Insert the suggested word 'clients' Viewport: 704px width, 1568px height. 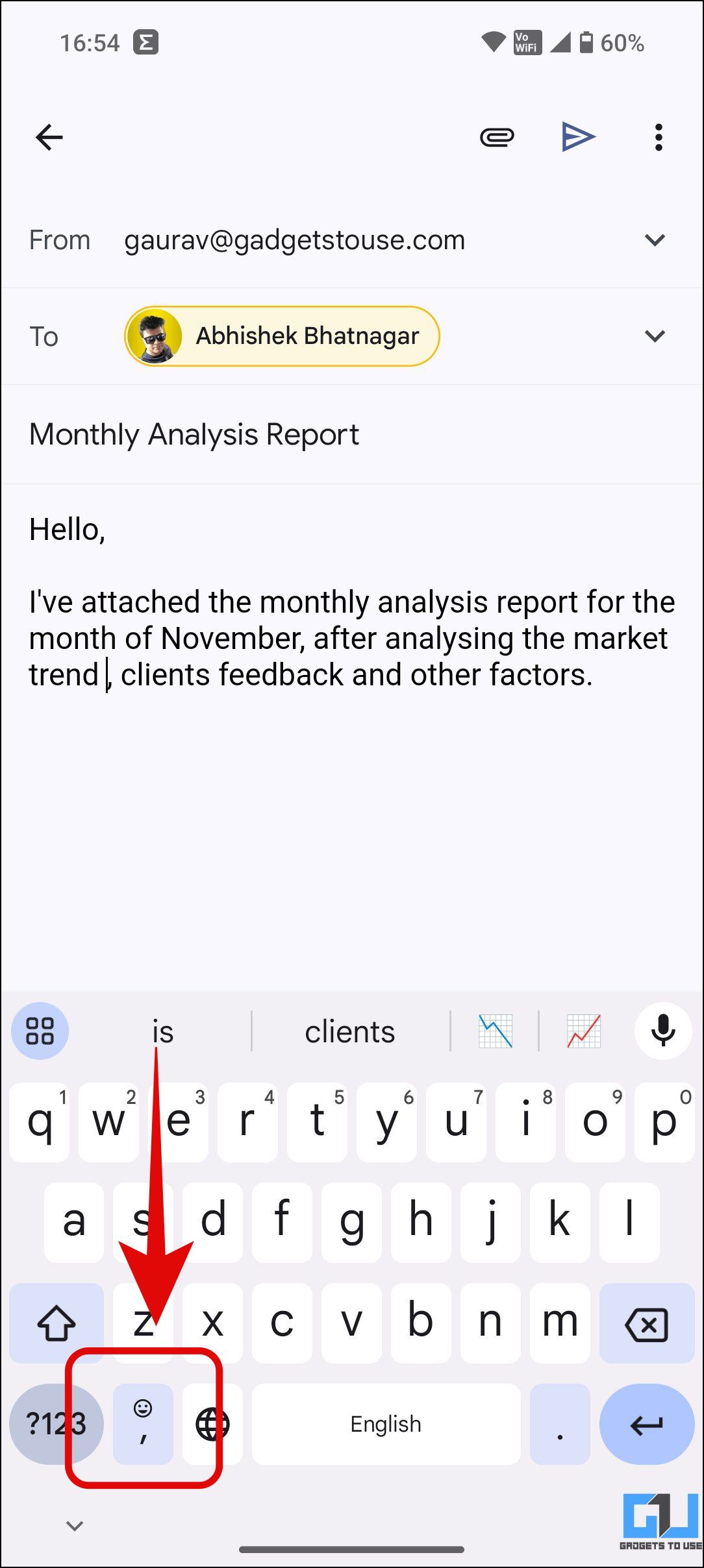coord(350,1031)
